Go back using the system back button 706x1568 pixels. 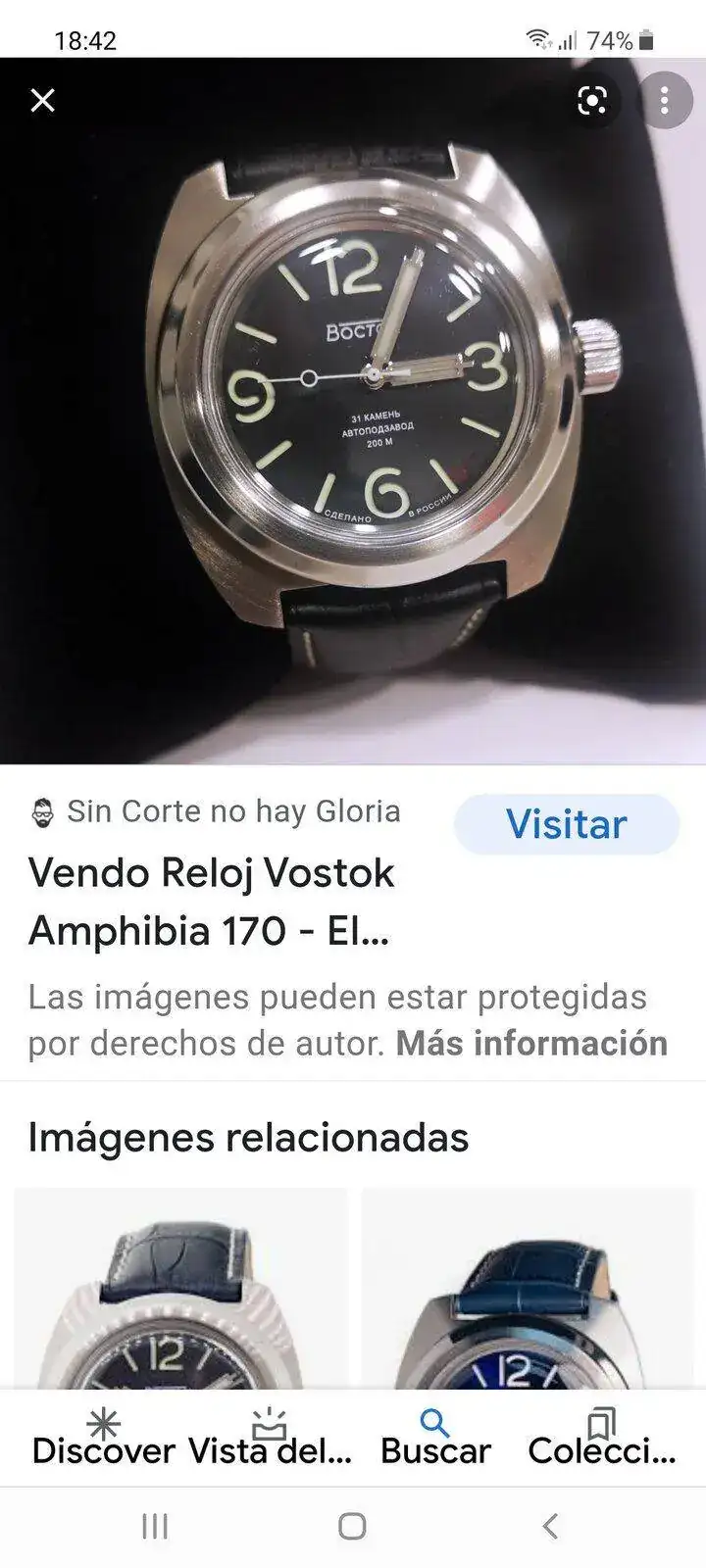point(550,1526)
